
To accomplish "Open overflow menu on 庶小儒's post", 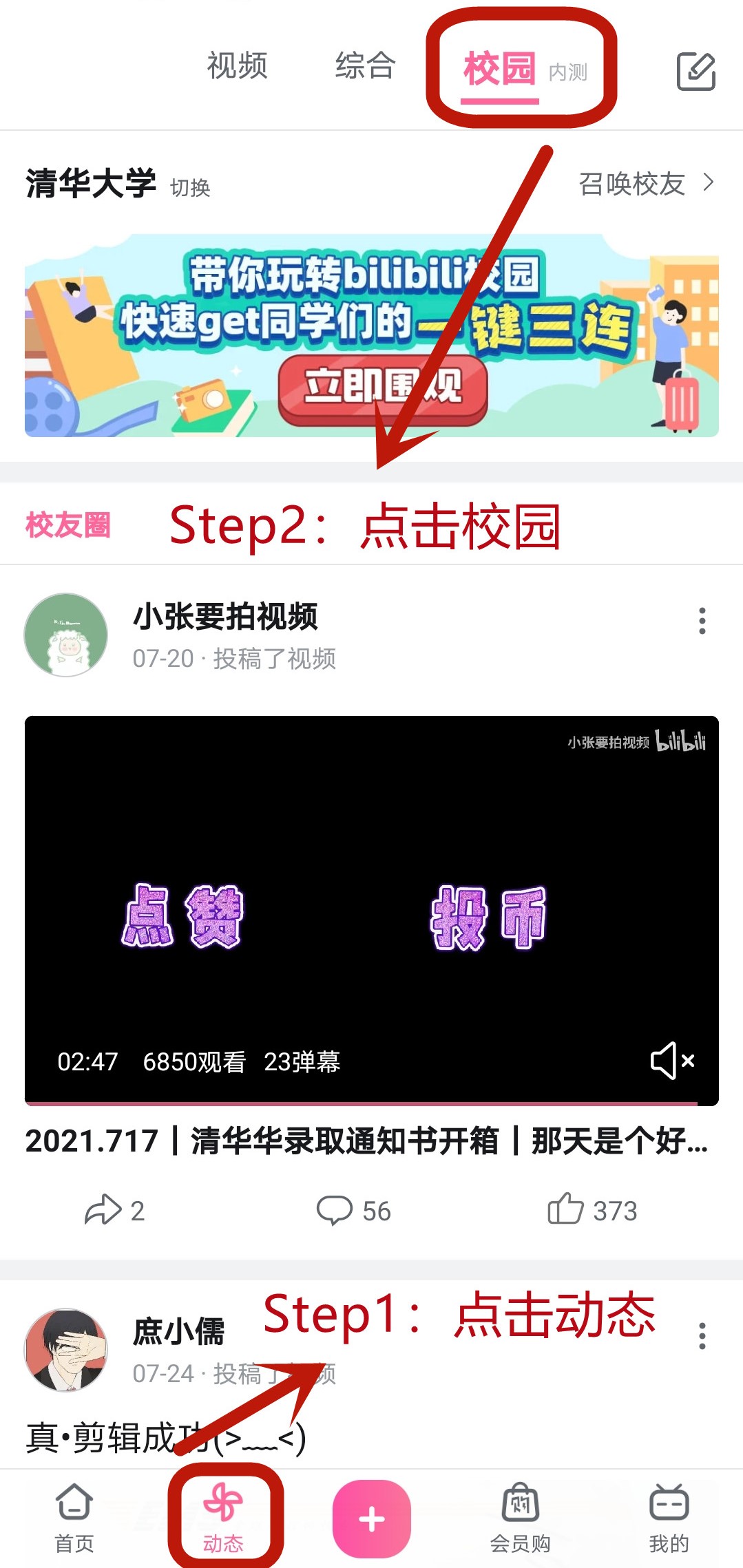I will pos(702,1336).
